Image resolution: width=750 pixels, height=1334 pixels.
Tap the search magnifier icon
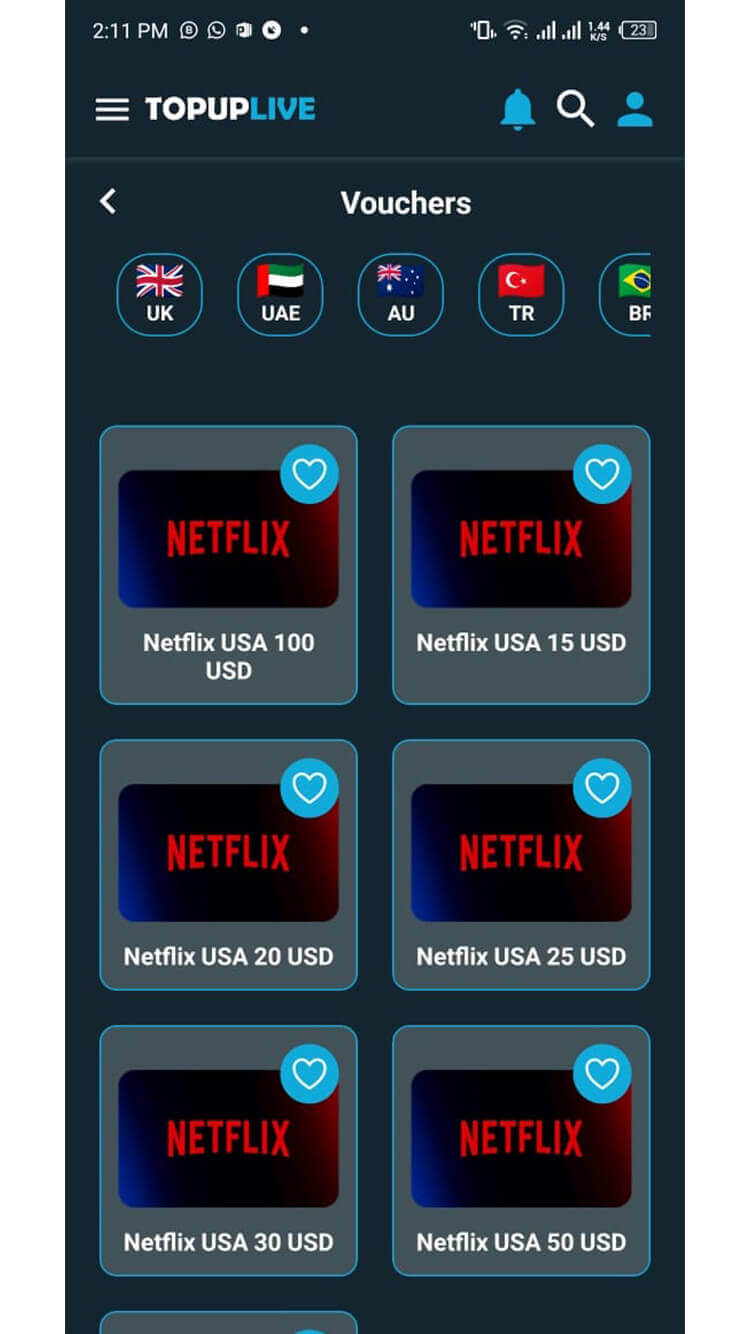tap(575, 109)
